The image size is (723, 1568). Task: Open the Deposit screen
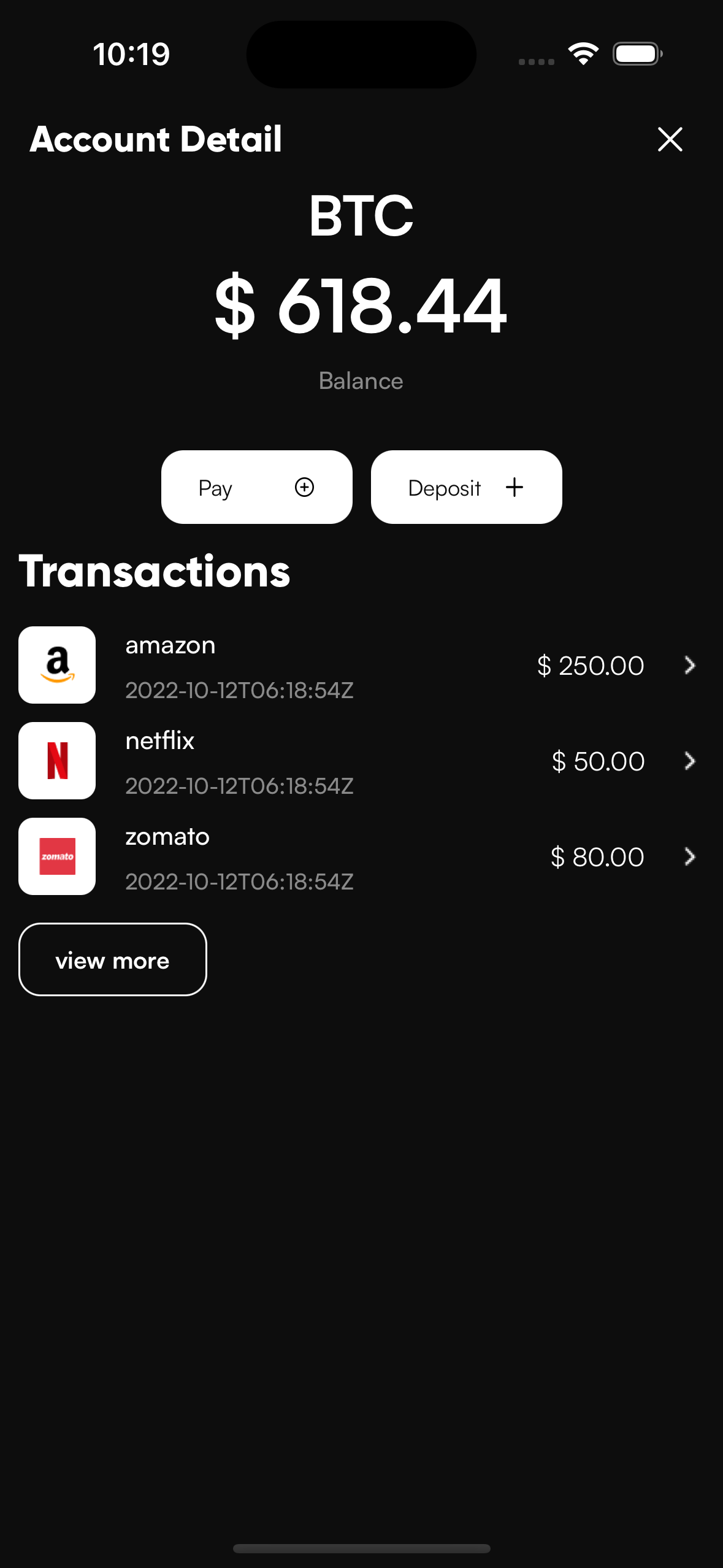pyautogui.click(x=466, y=486)
